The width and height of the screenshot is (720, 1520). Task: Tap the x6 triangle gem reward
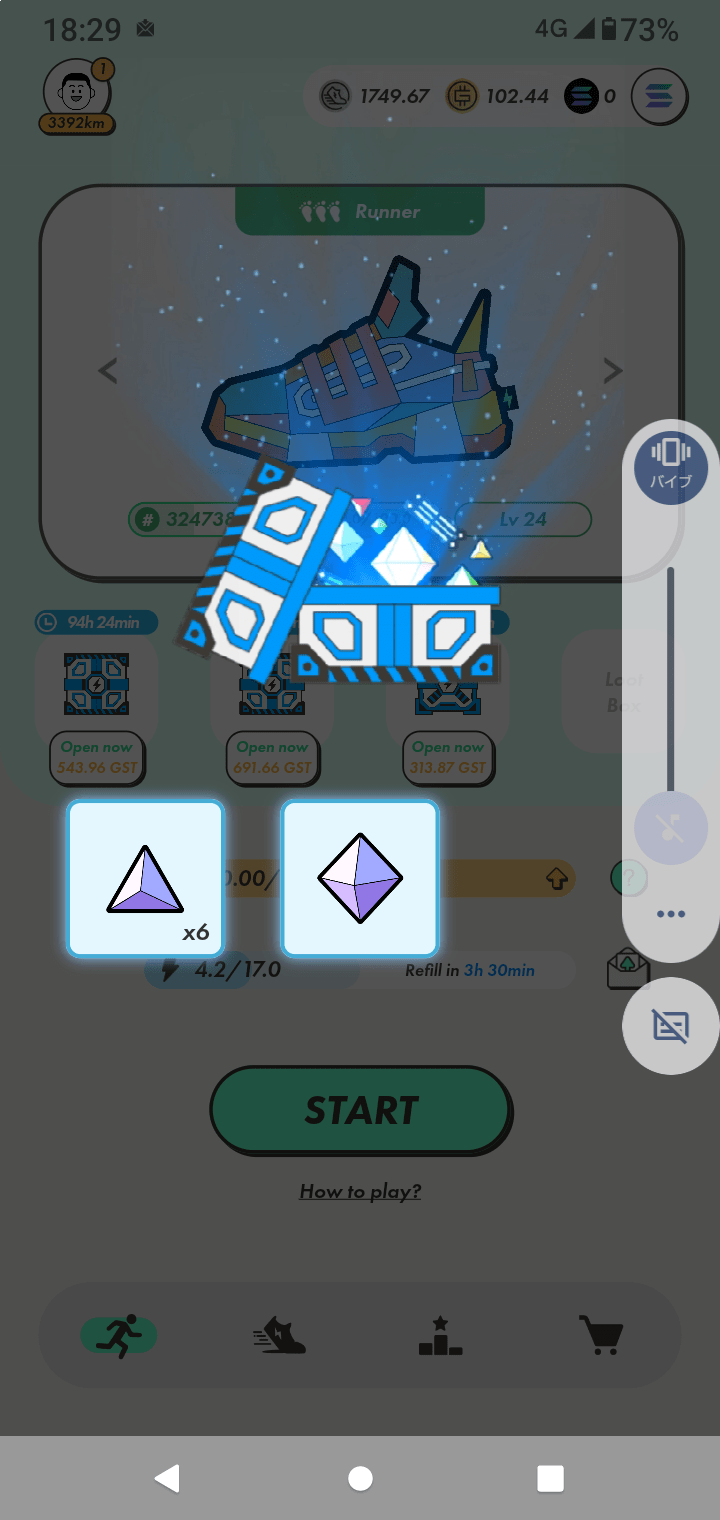pos(145,878)
